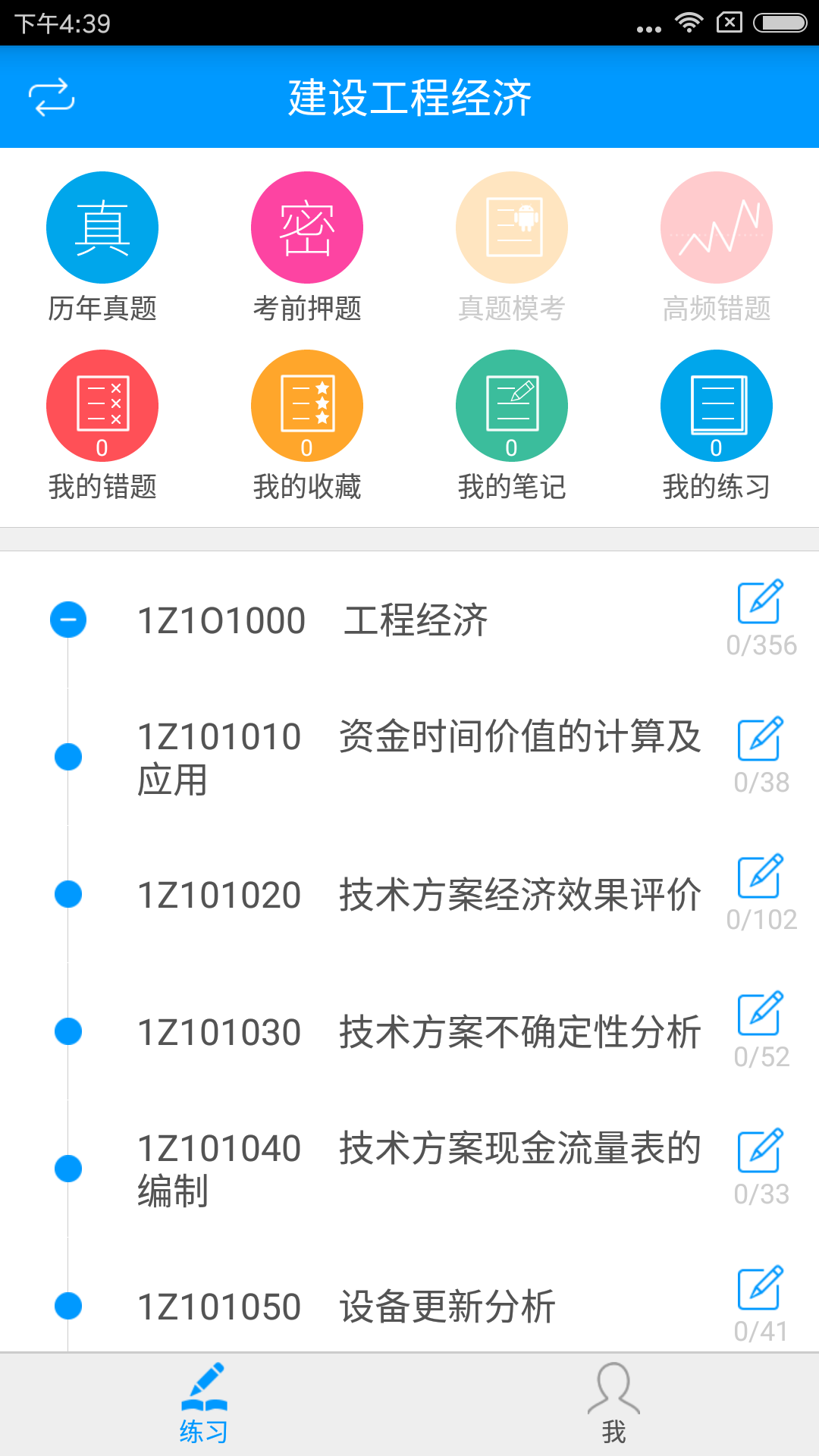Image resolution: width=819 pixels, height=1456 pixels.
Task: Tap the sync/refresh icon in header
Action: click(53, 97)
